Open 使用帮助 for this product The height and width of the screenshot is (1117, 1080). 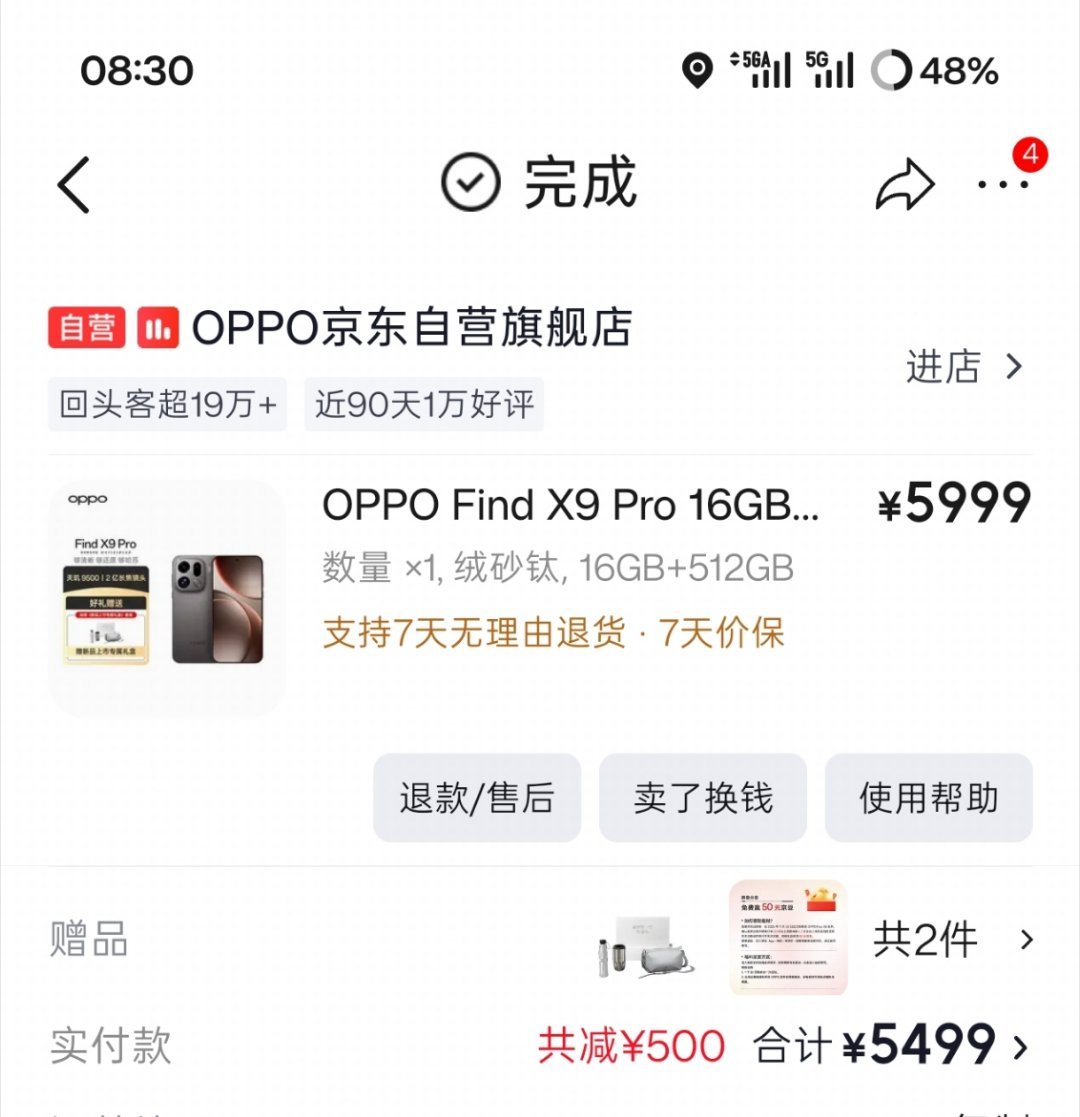[x=928, y=797]
